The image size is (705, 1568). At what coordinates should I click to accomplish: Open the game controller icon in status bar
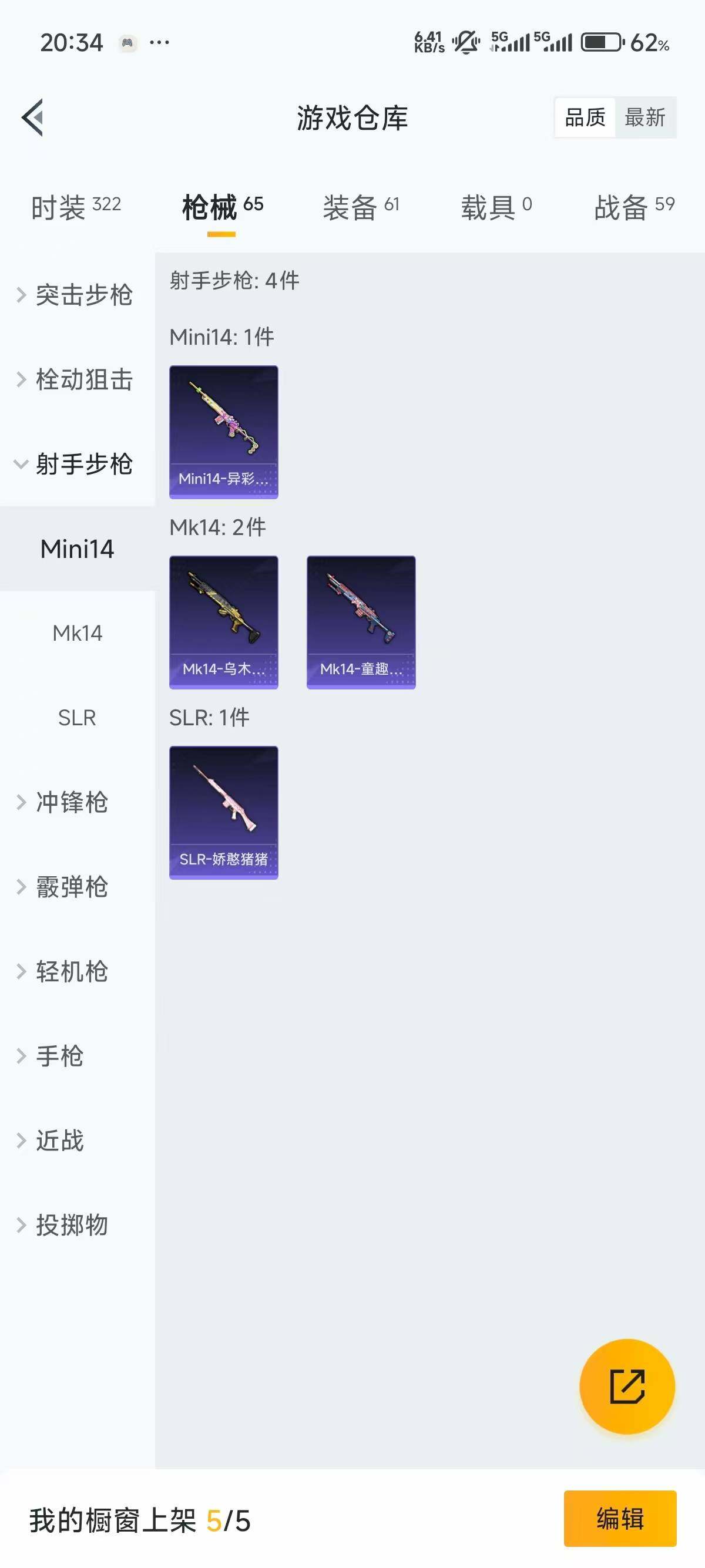pos(127,43)
